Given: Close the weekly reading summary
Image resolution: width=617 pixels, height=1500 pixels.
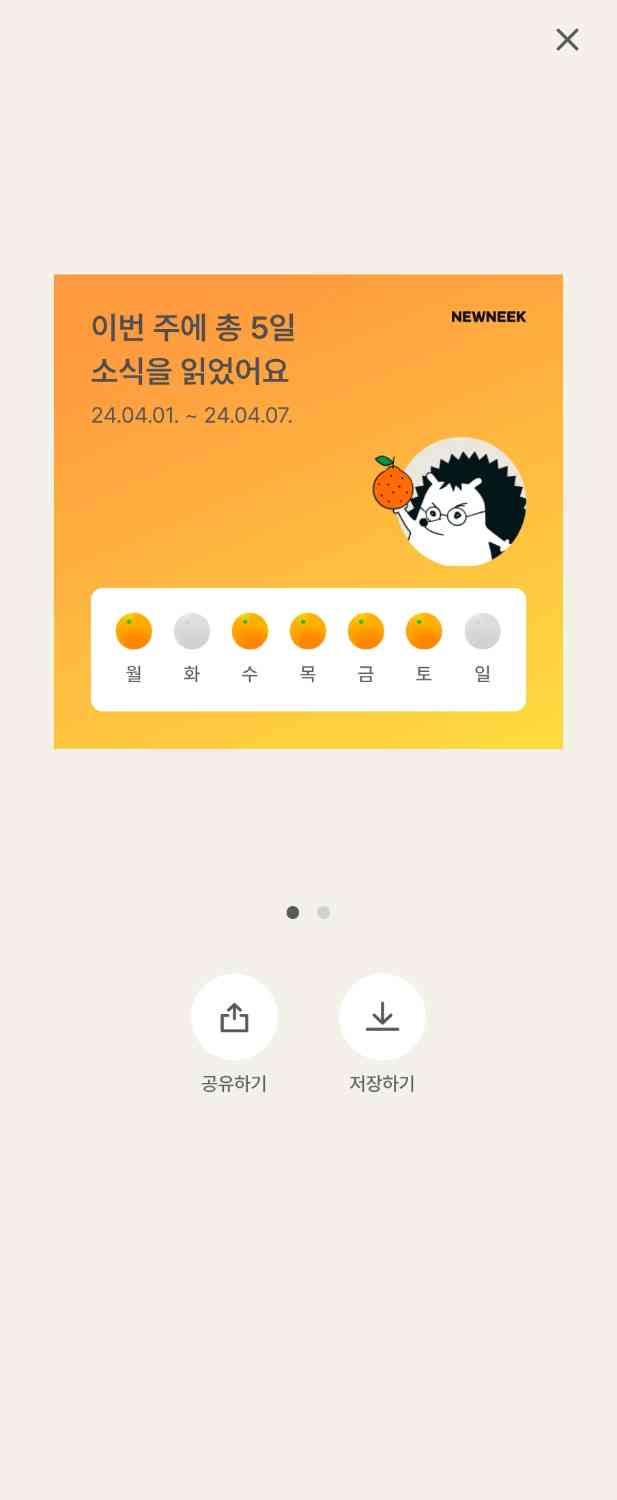Looking at the screenshot, I should coord(567,40).
